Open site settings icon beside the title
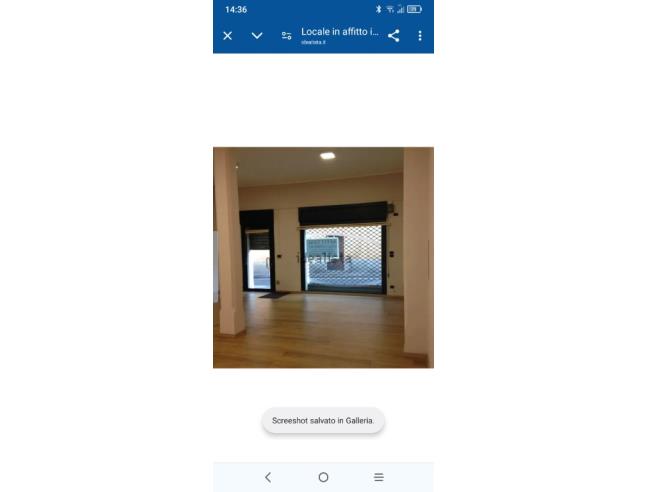 286,36
